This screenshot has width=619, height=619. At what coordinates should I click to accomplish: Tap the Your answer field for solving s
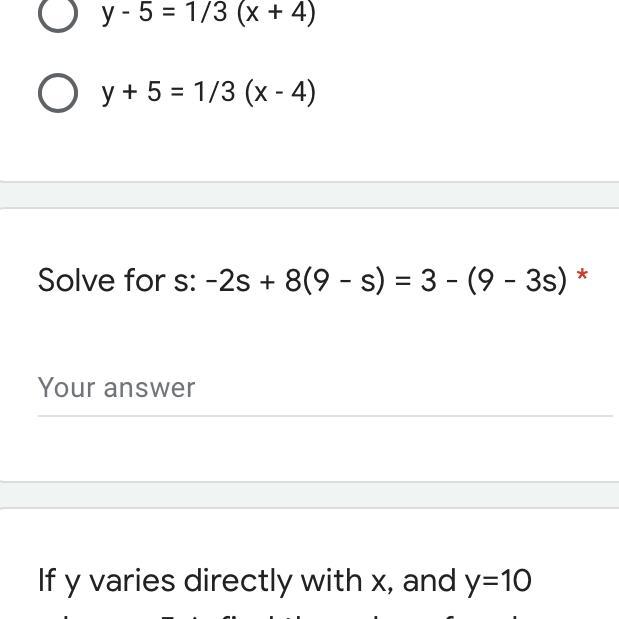(x=324, y=388)
